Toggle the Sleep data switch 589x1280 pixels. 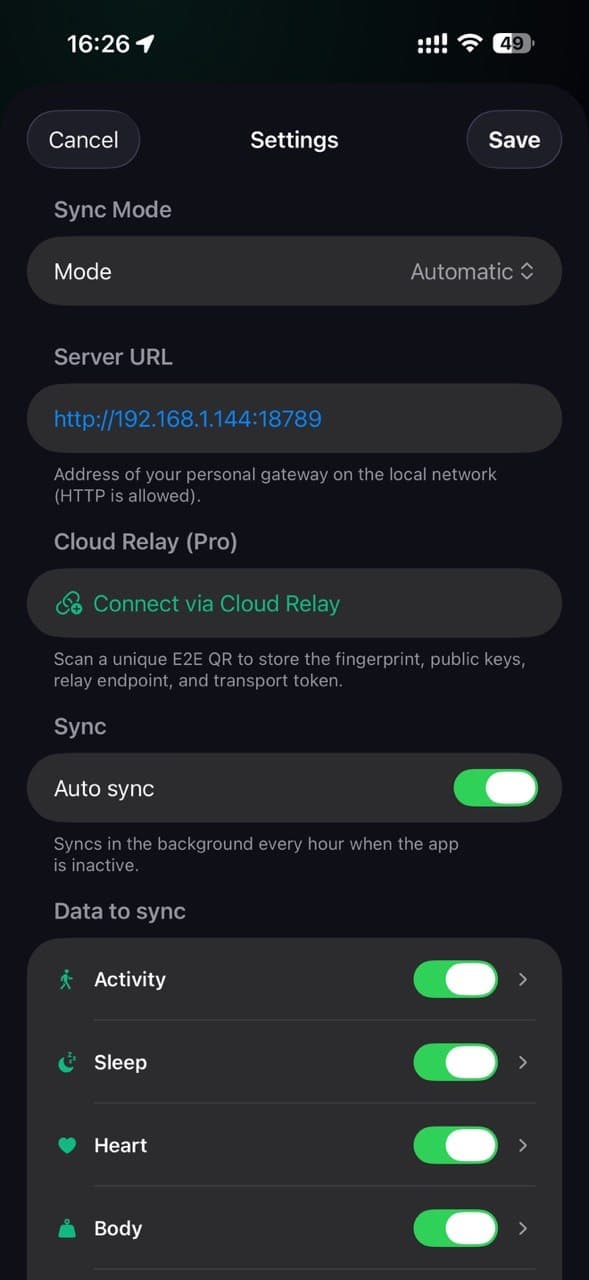[456, 1062]
